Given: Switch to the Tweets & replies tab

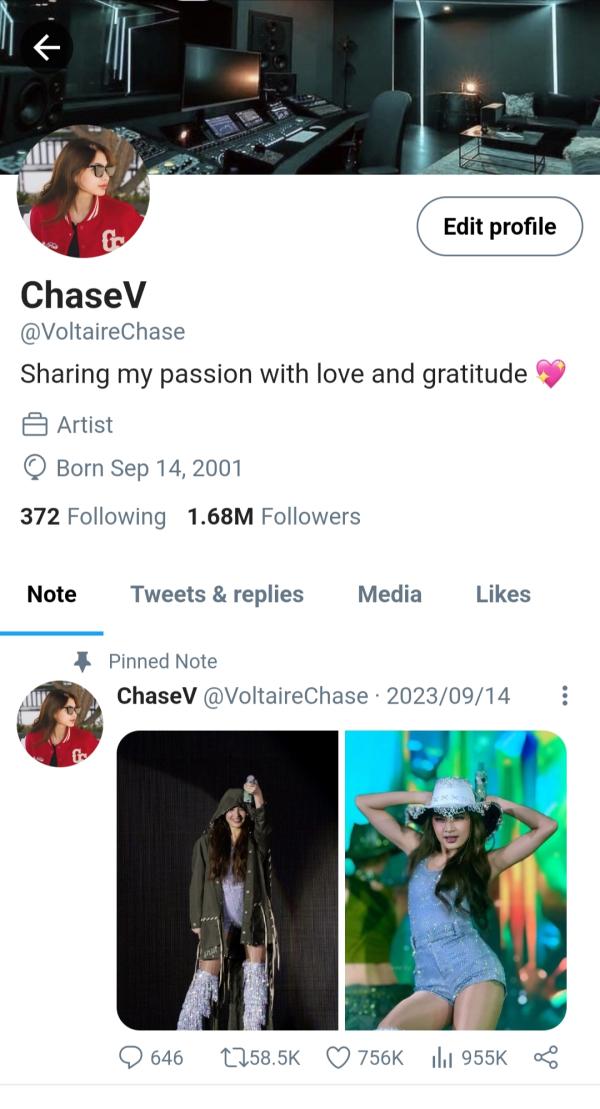Looking at the screenshot, I should coord(217,594).
